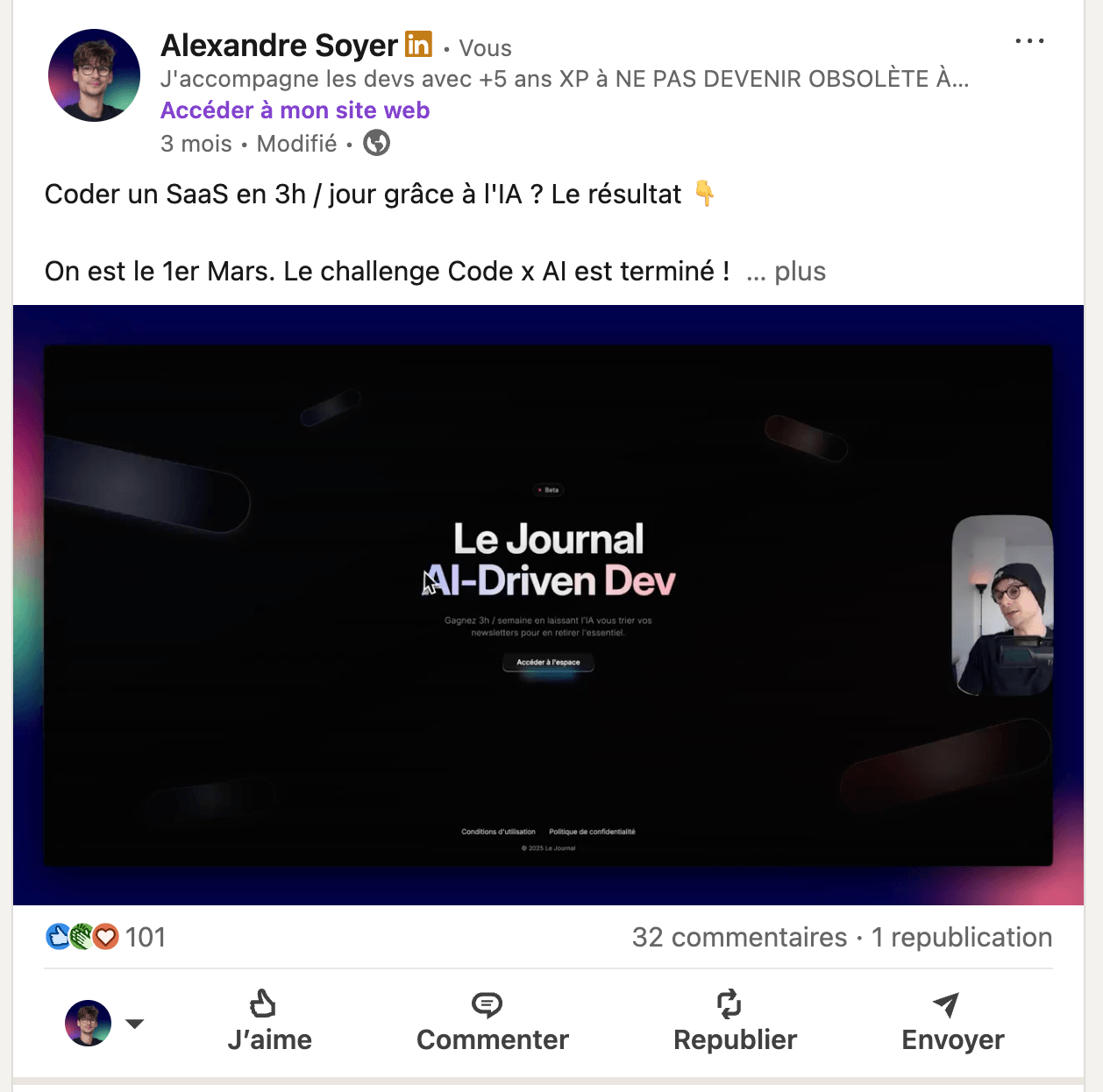Repost using the Republier button

tap(735, 1021)
